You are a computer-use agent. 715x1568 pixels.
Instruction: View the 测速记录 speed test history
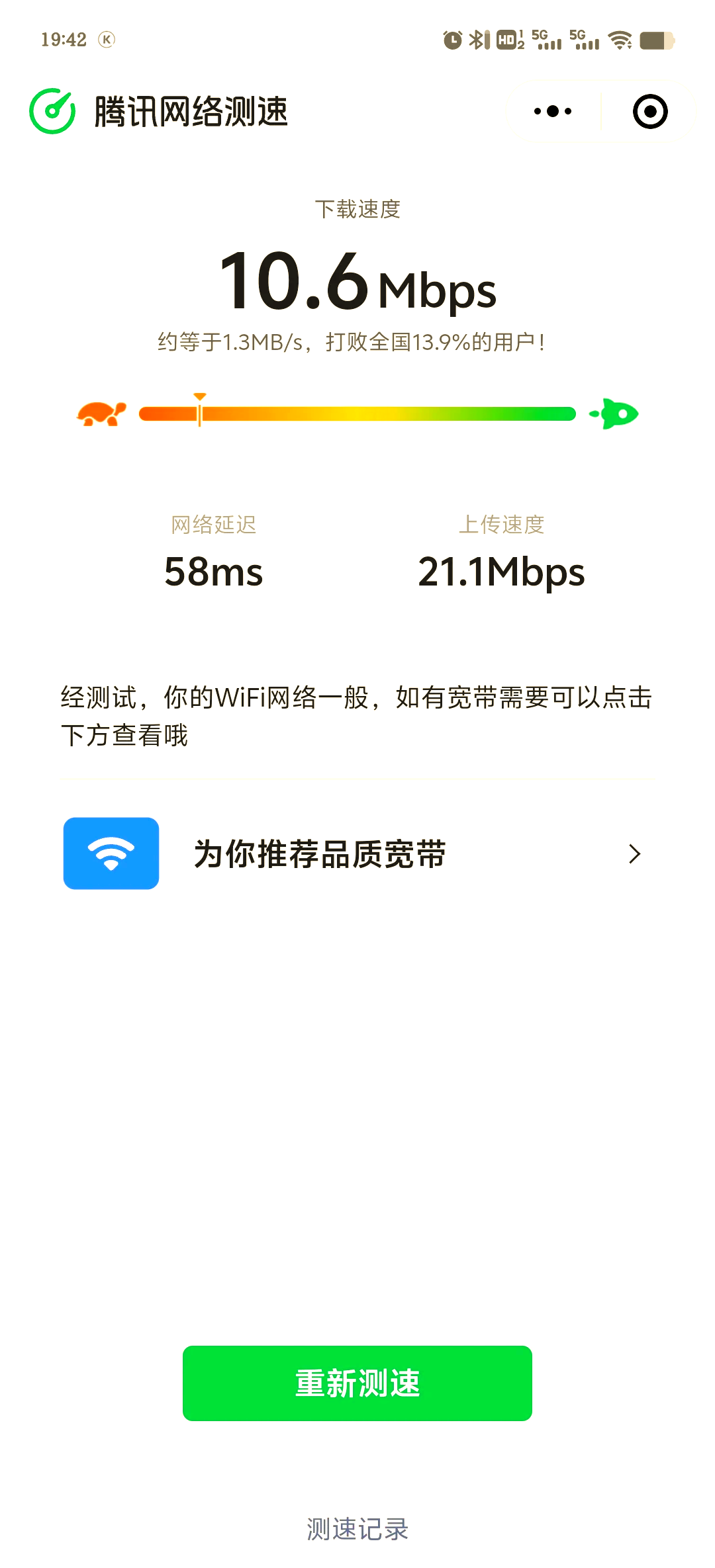click(358, 1529)
